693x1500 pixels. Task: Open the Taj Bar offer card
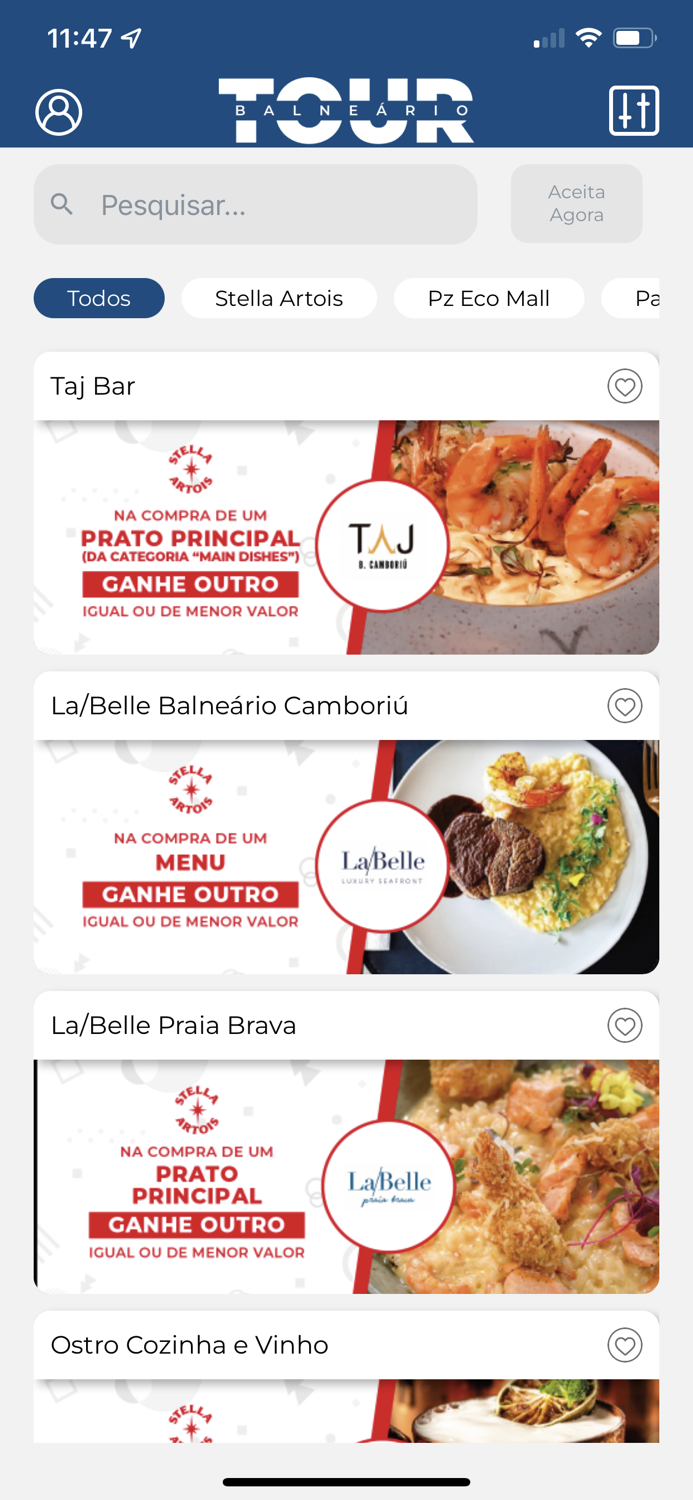pos(346,537)
